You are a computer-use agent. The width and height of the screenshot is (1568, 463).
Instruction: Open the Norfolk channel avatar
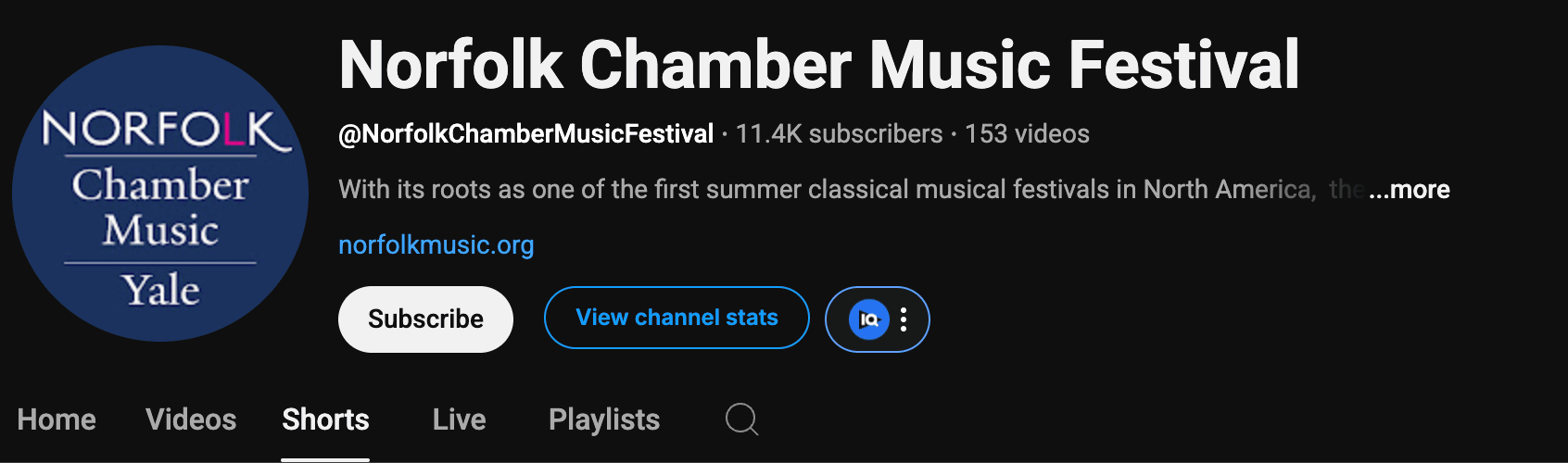click(x=160, y=194)
